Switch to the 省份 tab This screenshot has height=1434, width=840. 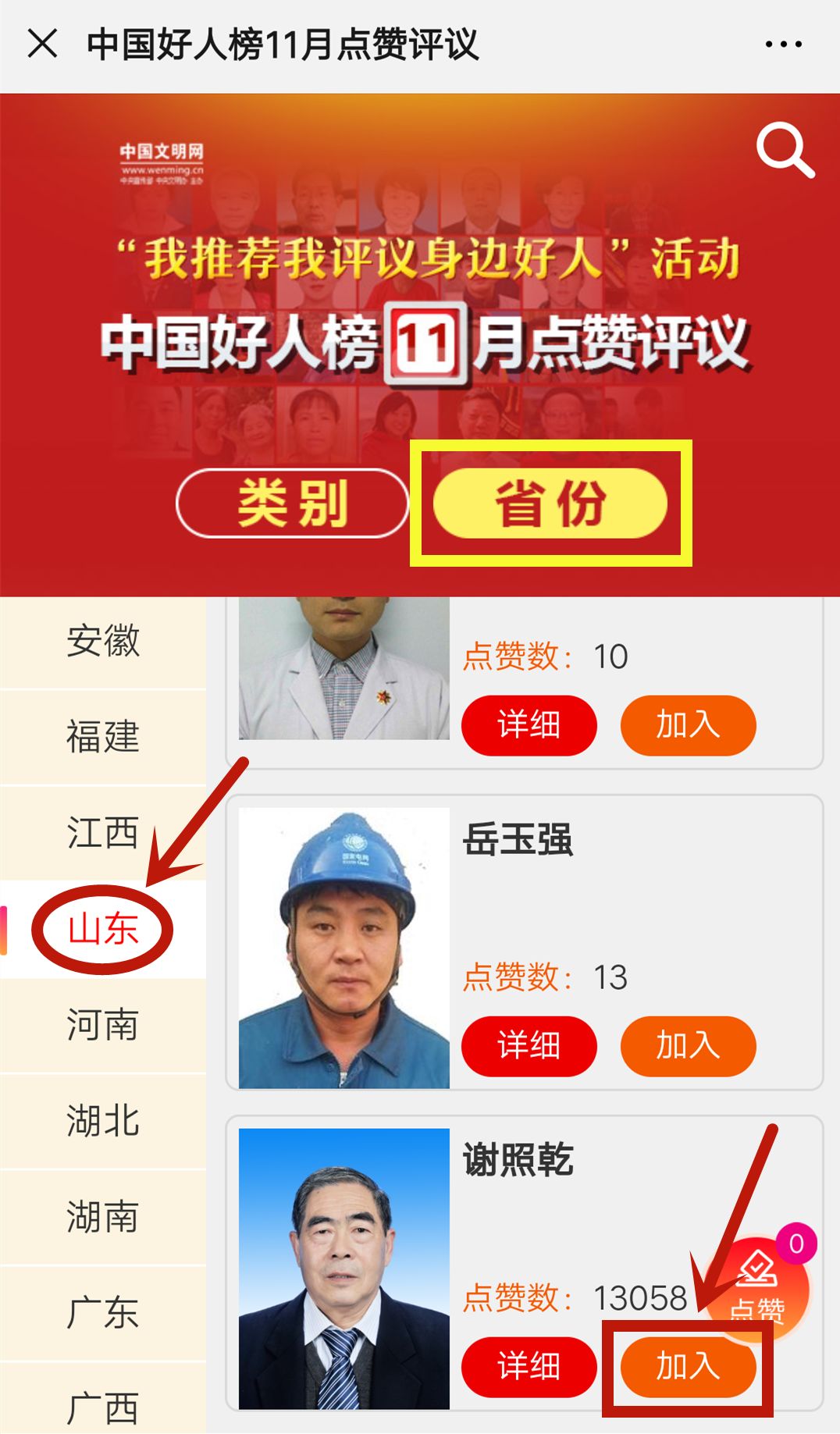click(x=550, y=504)
